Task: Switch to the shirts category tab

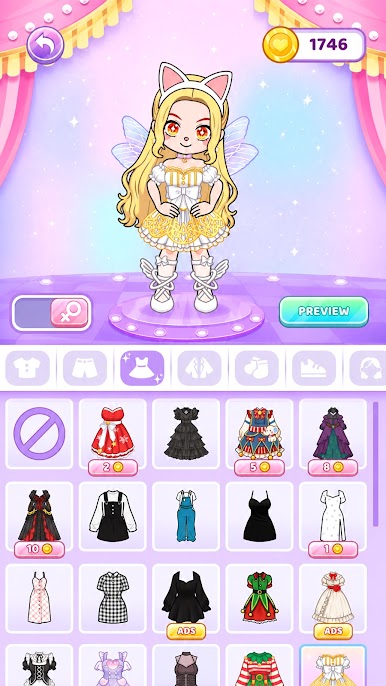Action: [x=27, y=368]
